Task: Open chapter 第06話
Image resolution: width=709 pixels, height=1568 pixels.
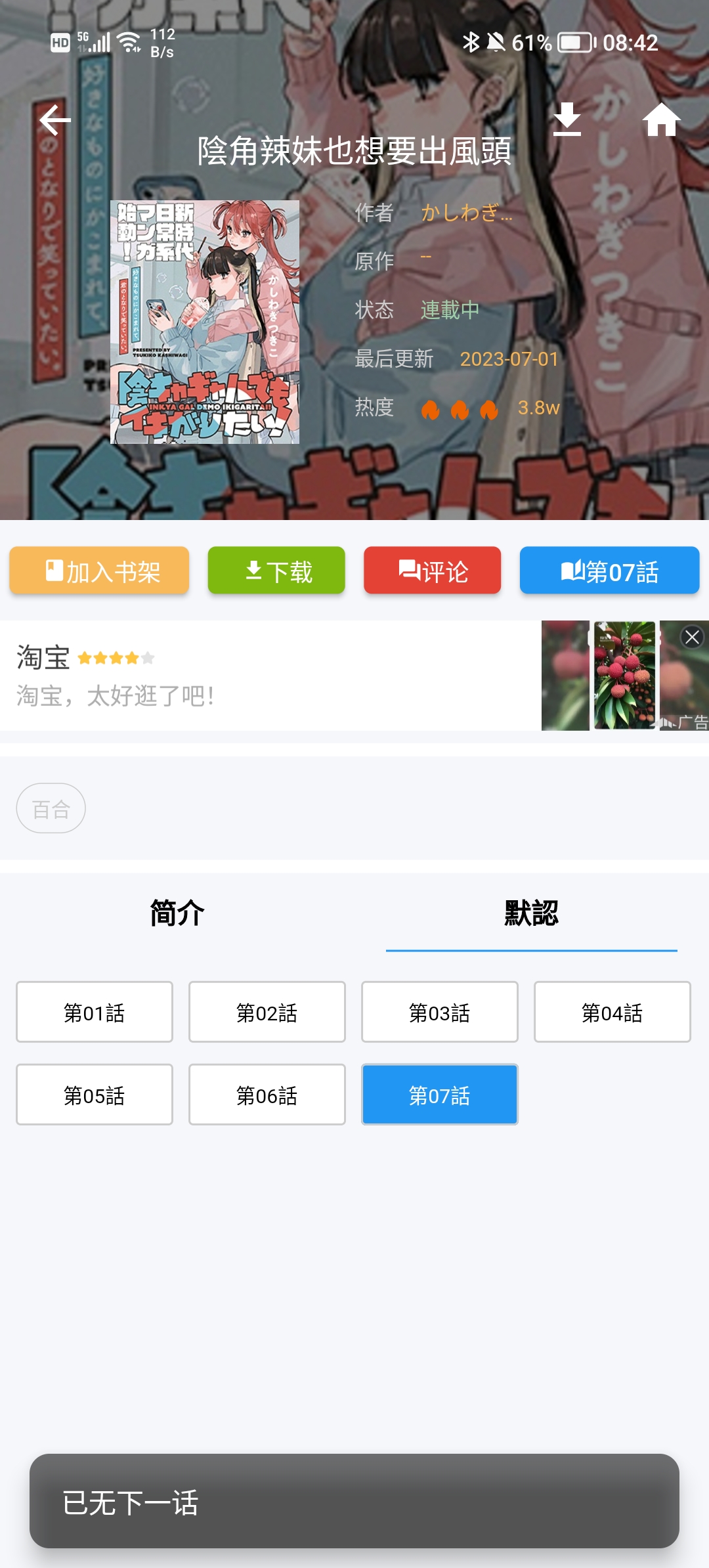Action: click(x=267, y=1095)
